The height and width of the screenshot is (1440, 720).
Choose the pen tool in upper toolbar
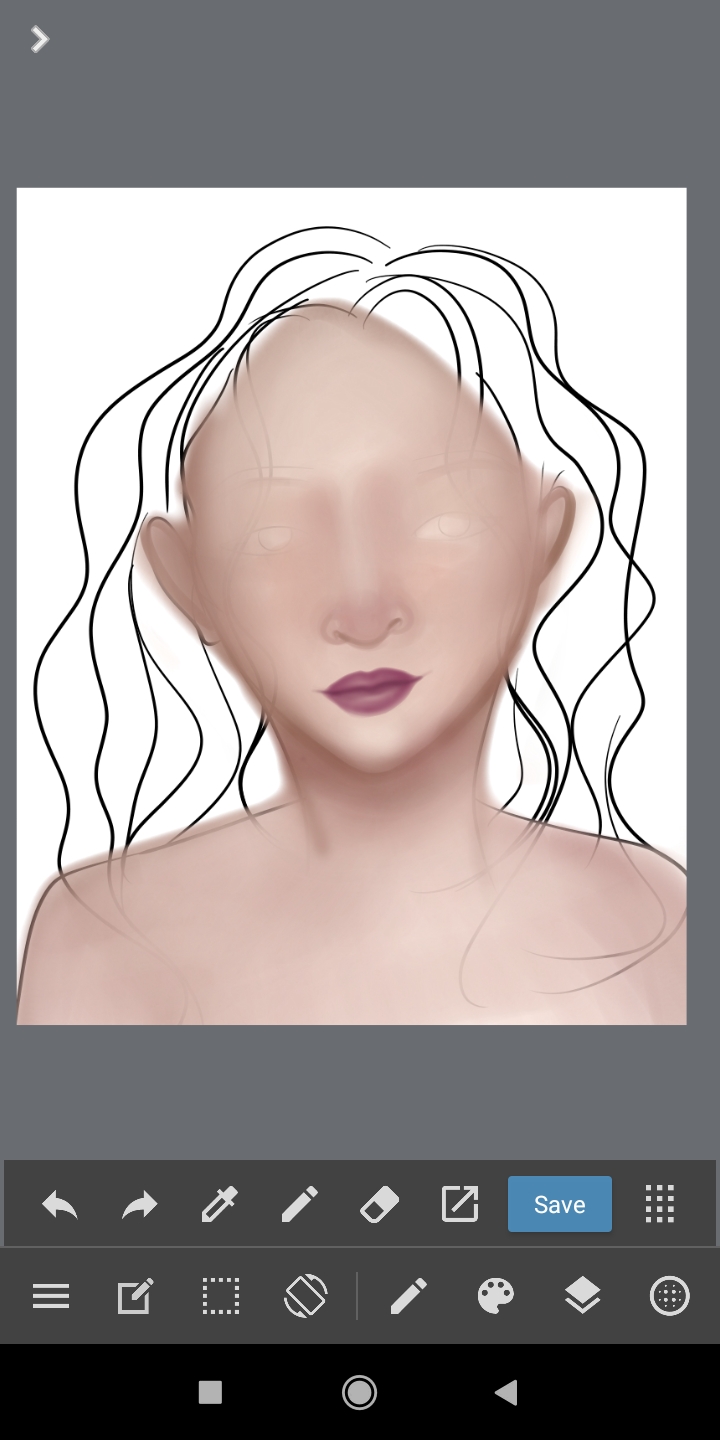point(299,1204)
